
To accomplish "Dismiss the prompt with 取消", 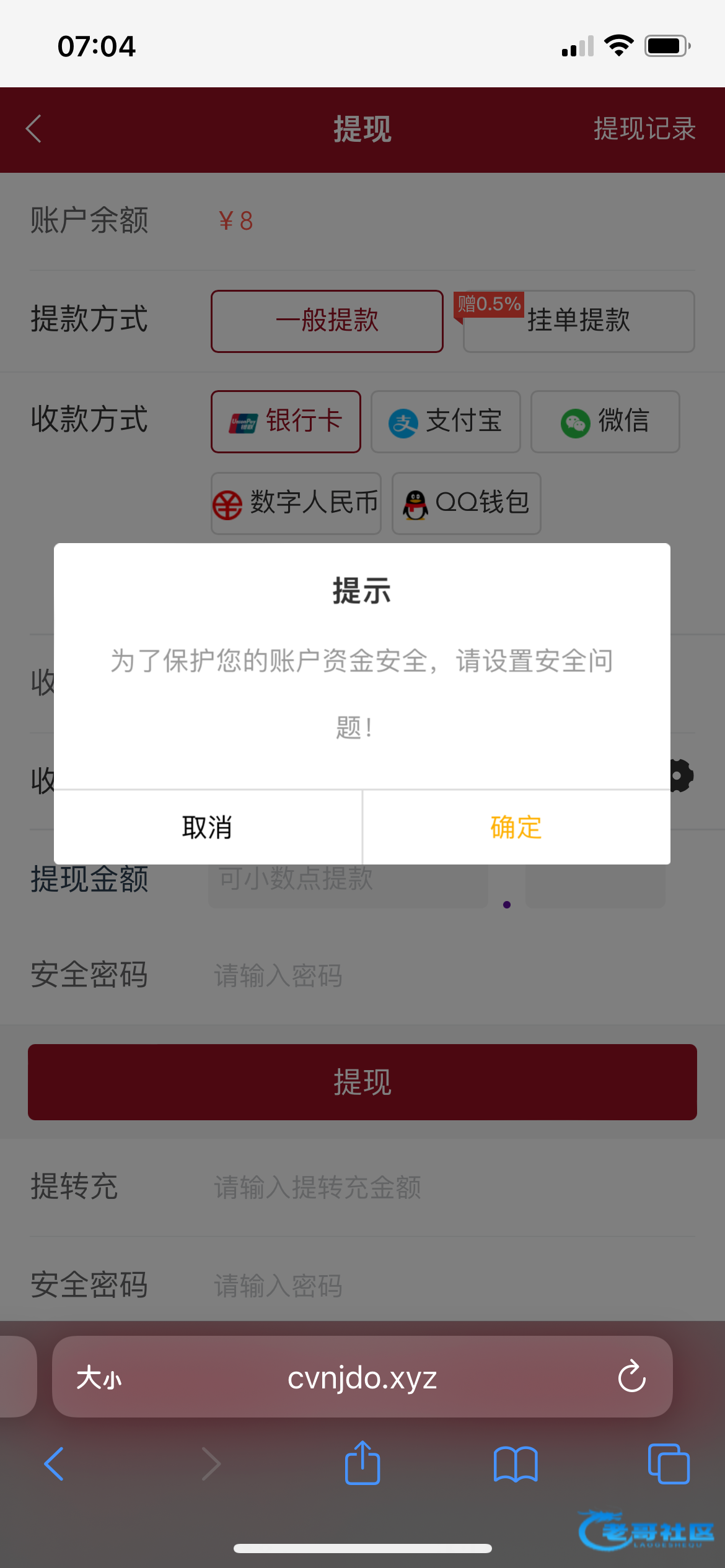I will [x=207, y=827].
